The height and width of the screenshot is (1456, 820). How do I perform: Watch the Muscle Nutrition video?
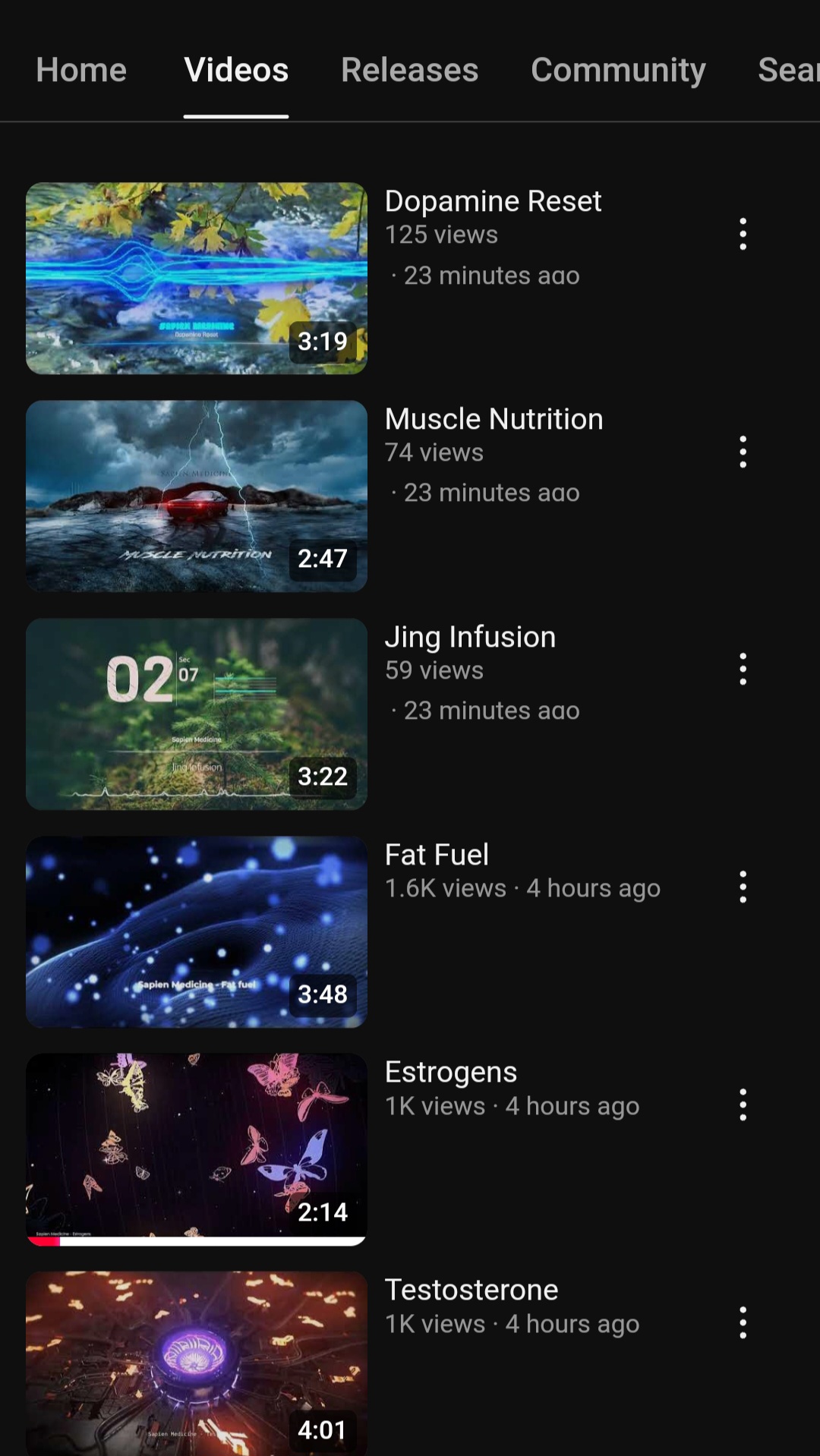click(x=197, y=496)
